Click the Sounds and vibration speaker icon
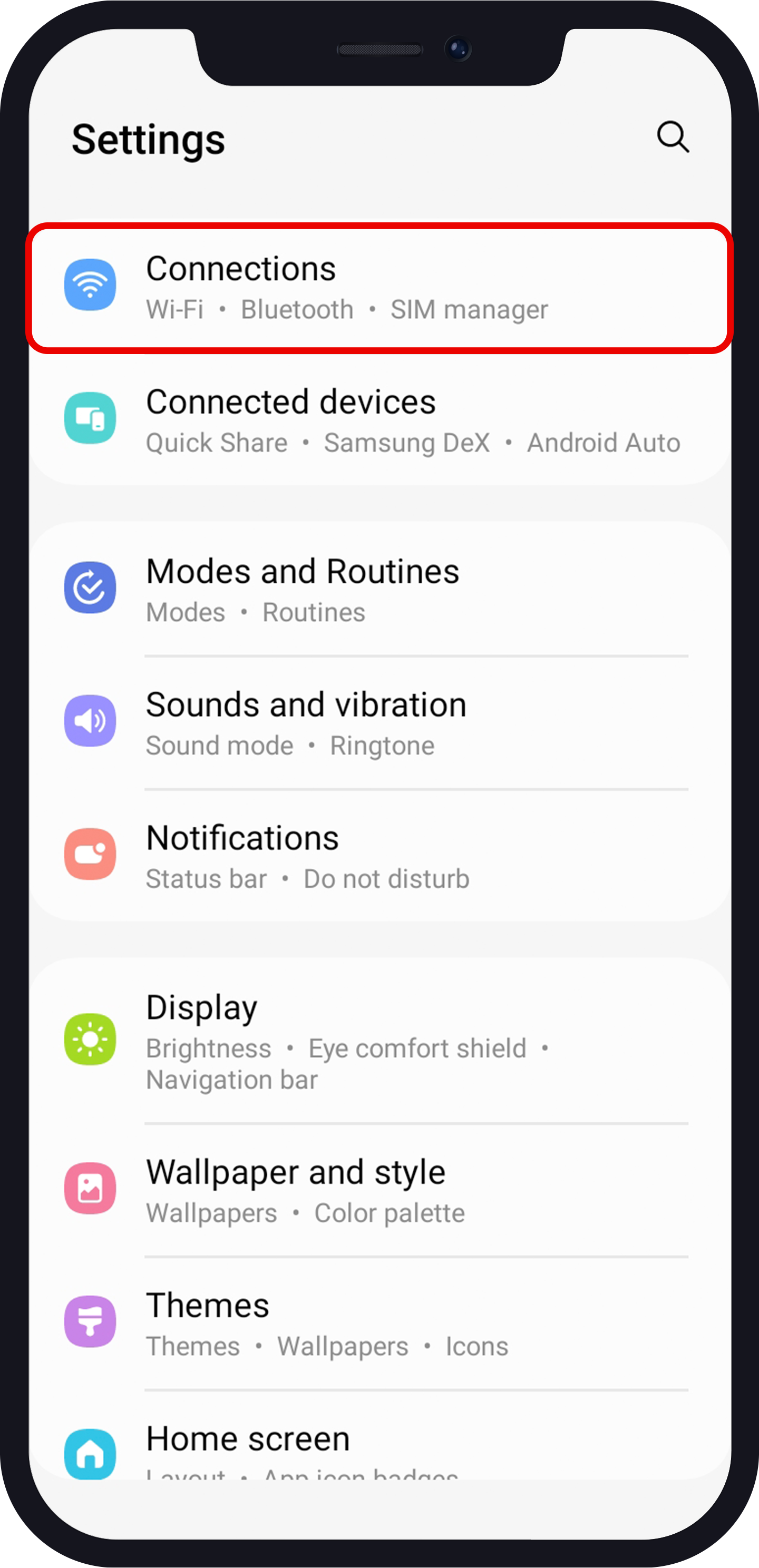 (90, 721)
